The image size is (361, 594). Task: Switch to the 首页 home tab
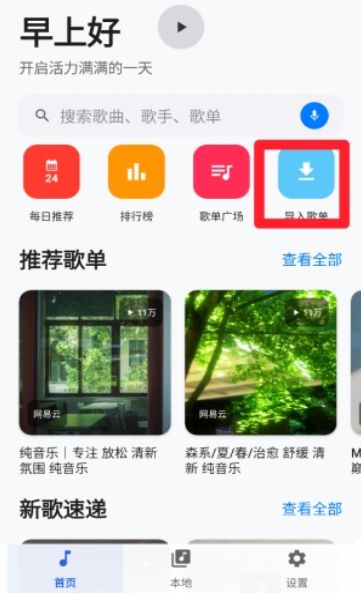[x=65, y=568]
